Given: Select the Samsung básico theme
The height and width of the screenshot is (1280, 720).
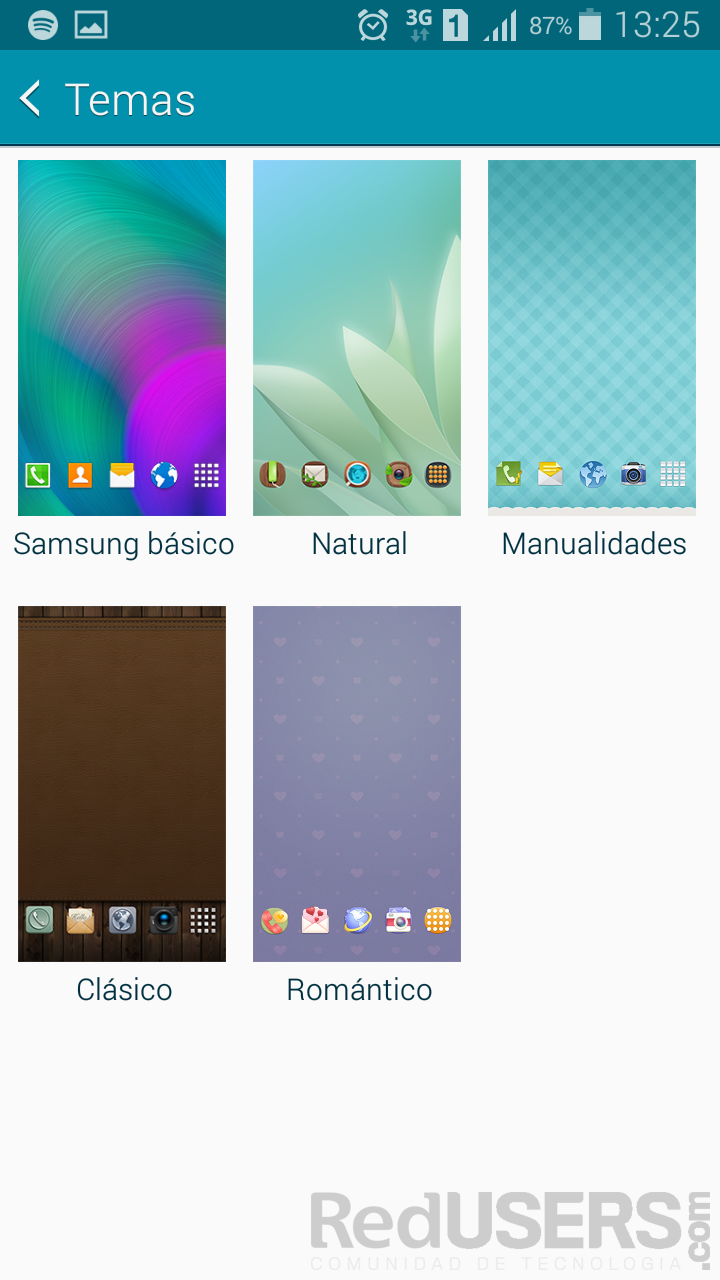Looking at the screenshot, I should pos(122,338).
